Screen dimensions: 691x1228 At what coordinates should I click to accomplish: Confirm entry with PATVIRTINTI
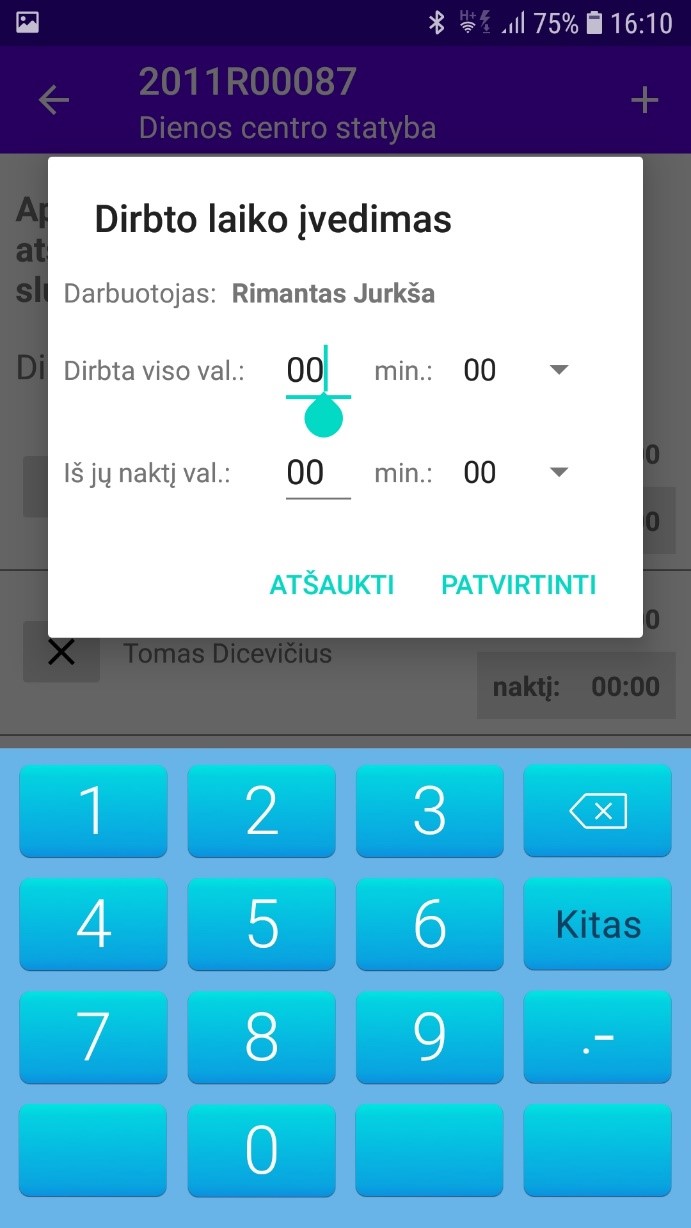tap(519, 585)
